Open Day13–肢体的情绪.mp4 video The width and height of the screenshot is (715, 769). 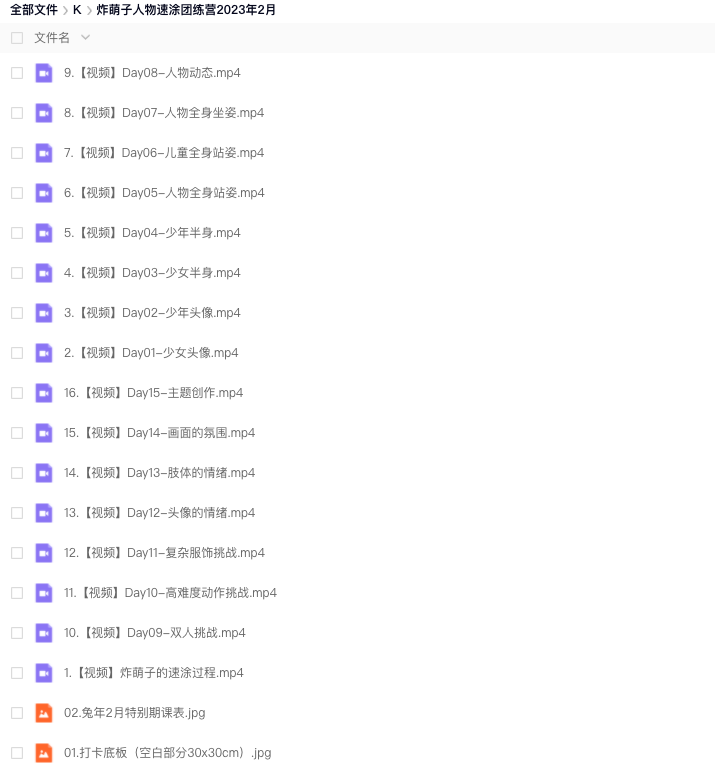click(159, 473)
